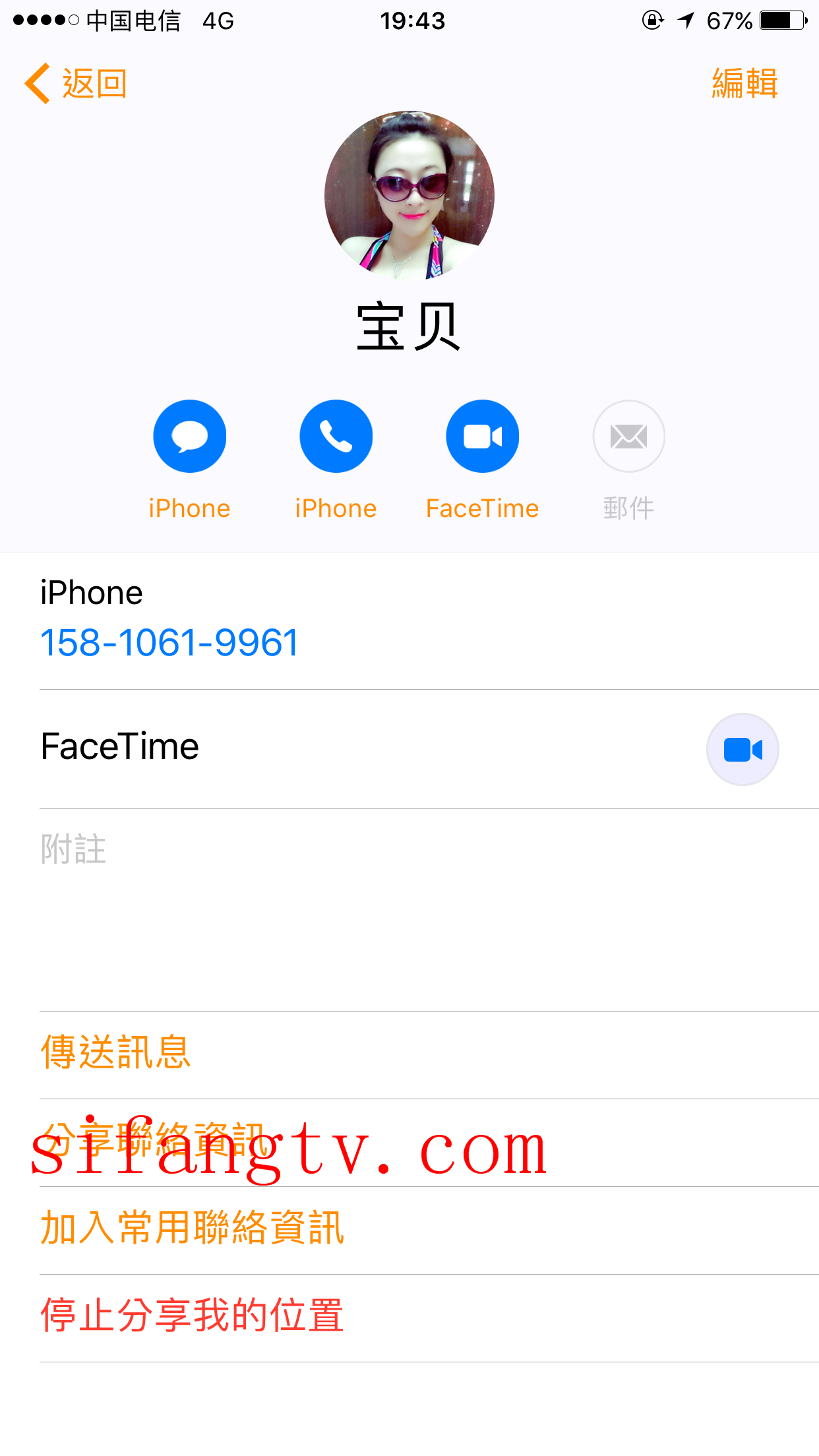The image size is (819, 1456).
Task: Share this contact via 分享聯絡資訊
Action: pos(152,1139)
